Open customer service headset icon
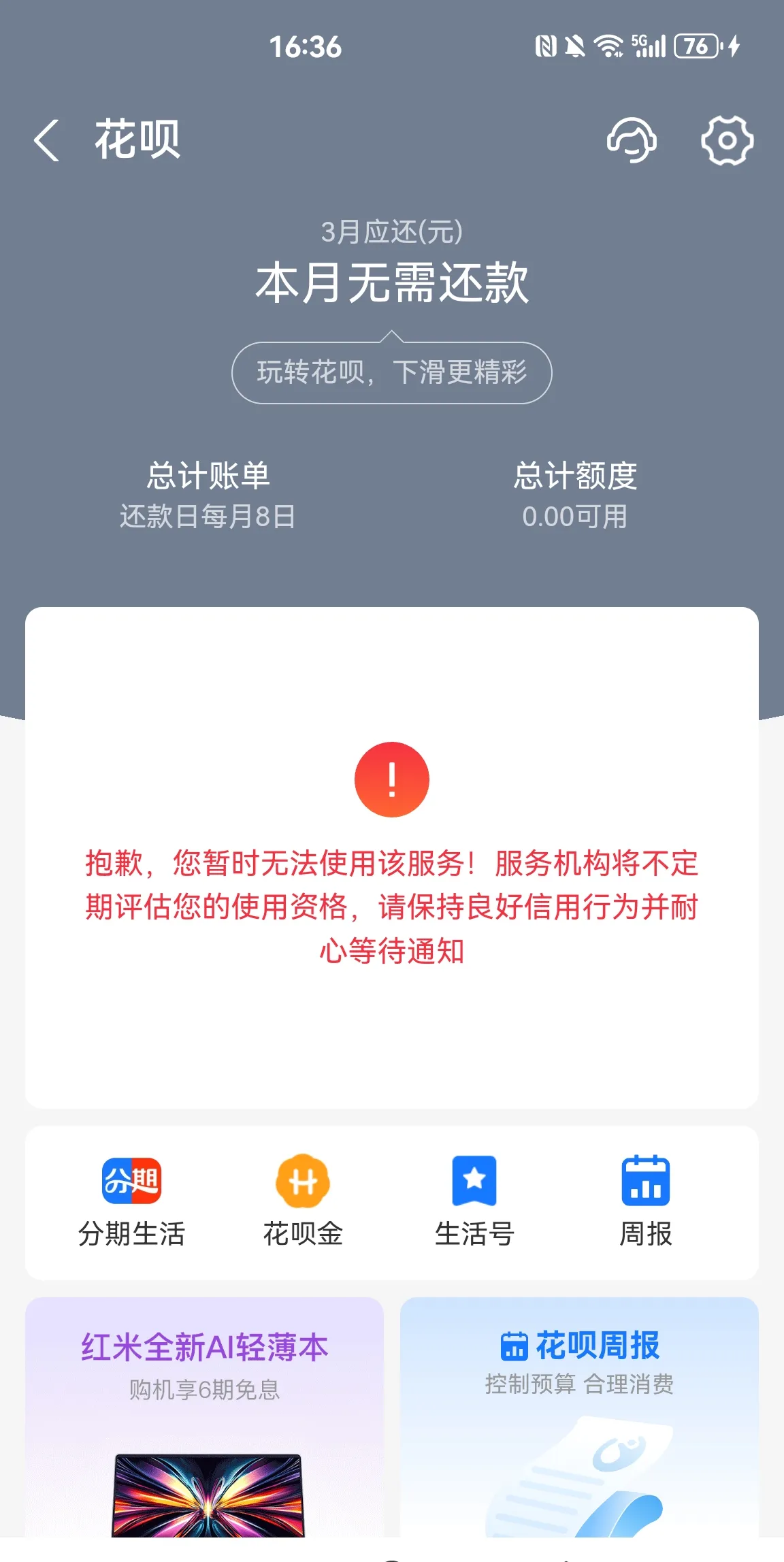The image size is (784, 1562). pyautogui.click(x=632, y=140)
